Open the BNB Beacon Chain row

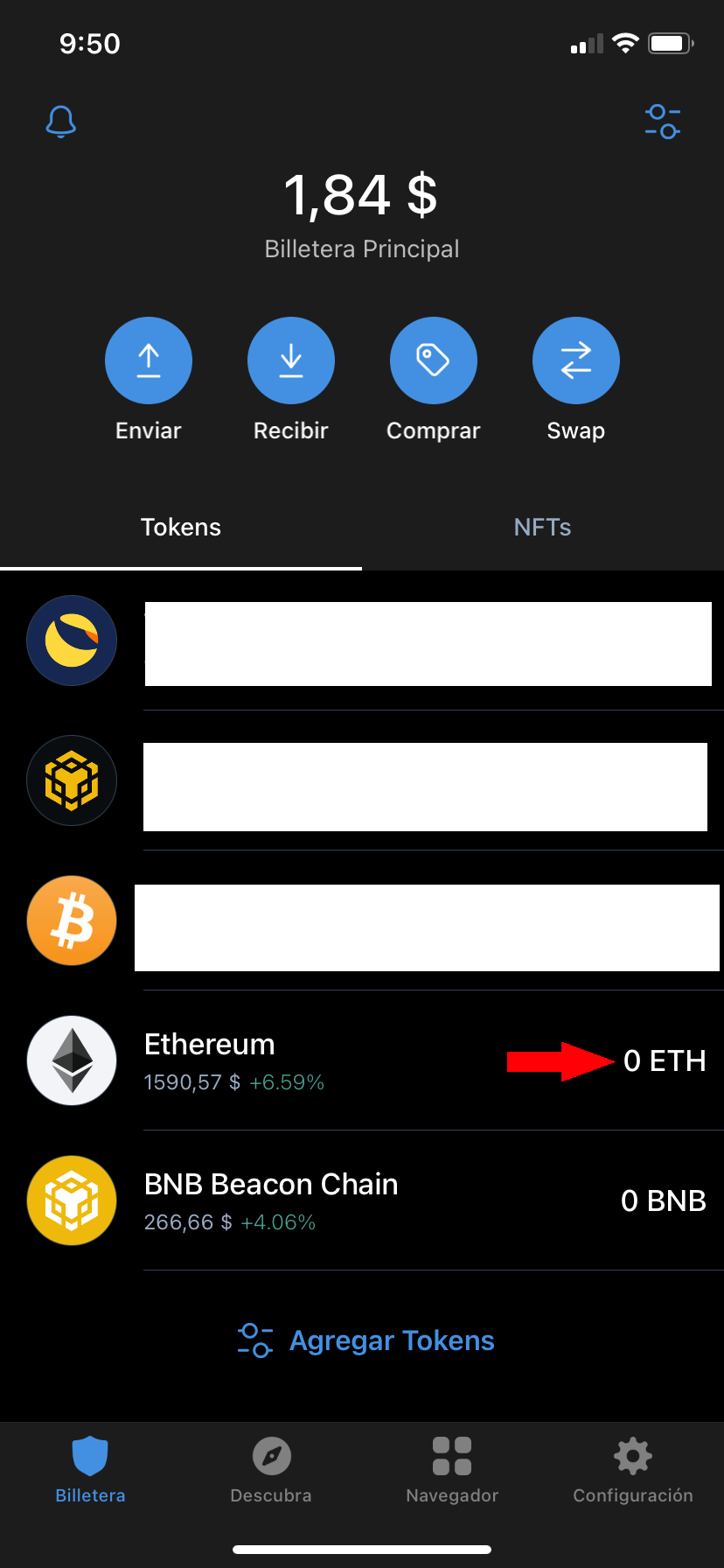362,1200
